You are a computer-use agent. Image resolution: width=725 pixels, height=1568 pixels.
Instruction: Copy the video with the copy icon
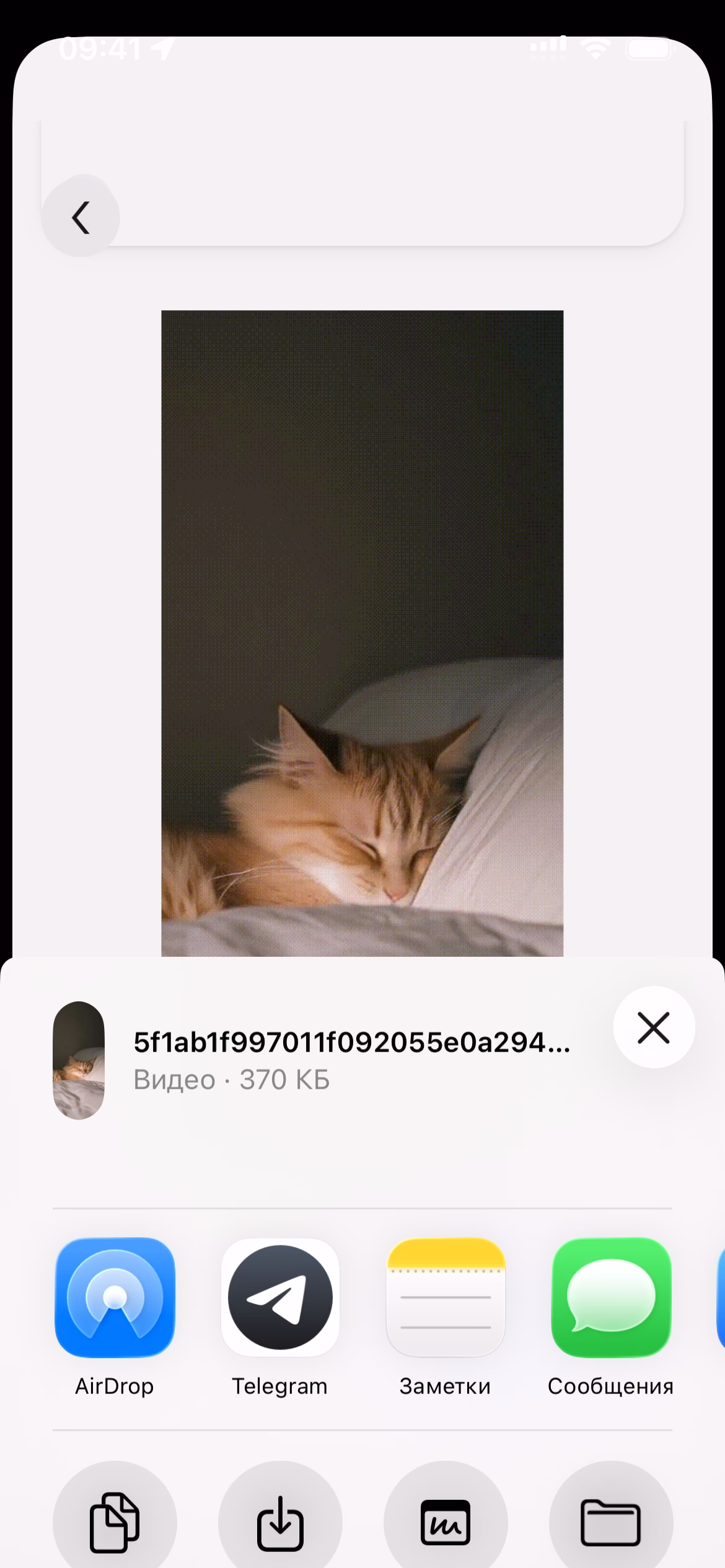click(115, 1522)
